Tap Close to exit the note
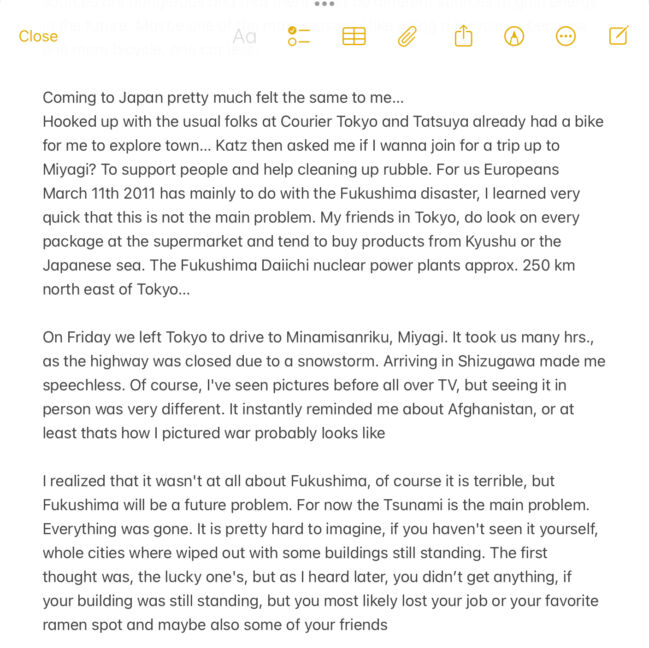Viewport: 649px width, 648px height. point(38,36)
